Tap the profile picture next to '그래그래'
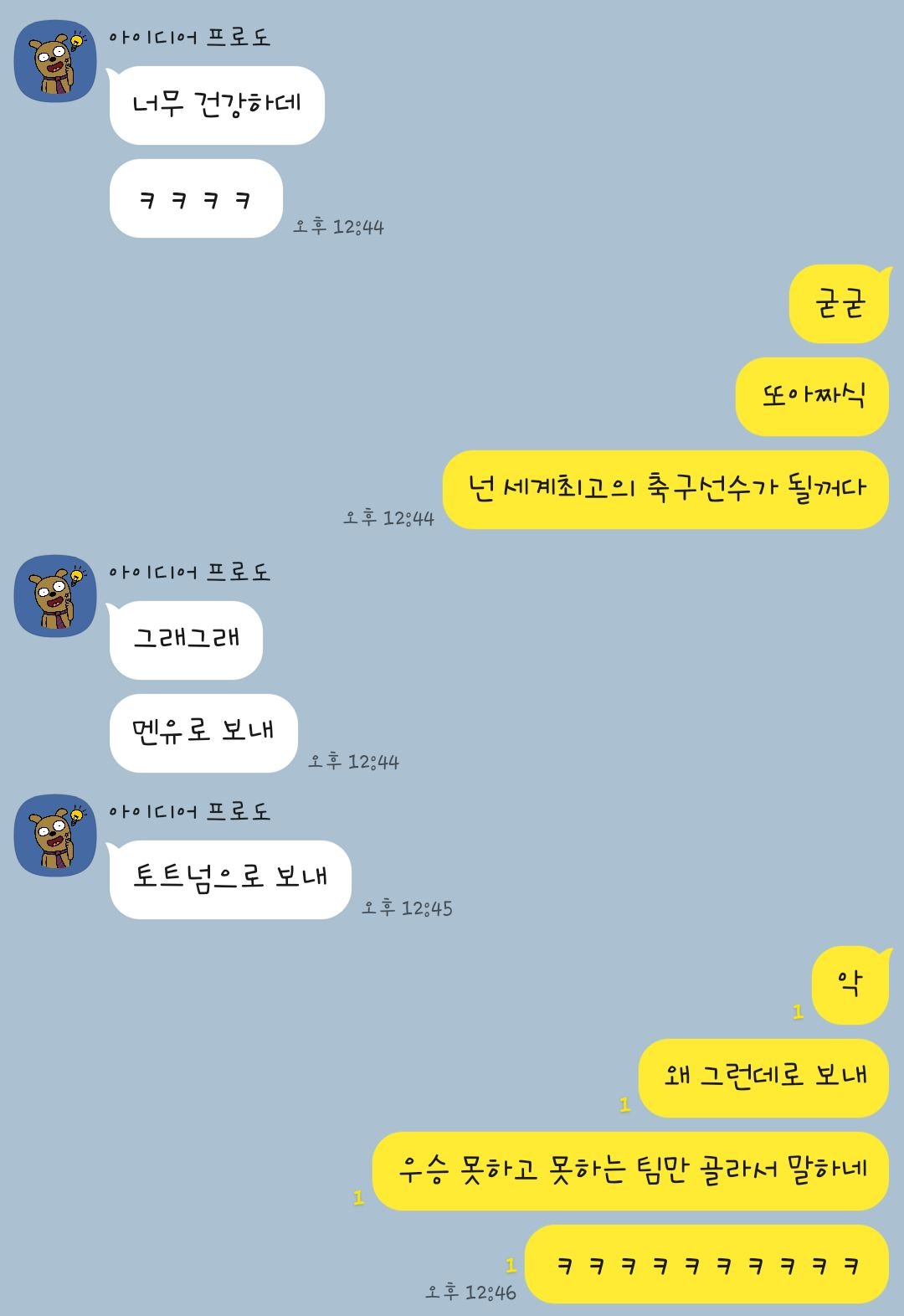Image resolution: width=904 pixels, height=1316 pixels. click(x=55, y=596)
